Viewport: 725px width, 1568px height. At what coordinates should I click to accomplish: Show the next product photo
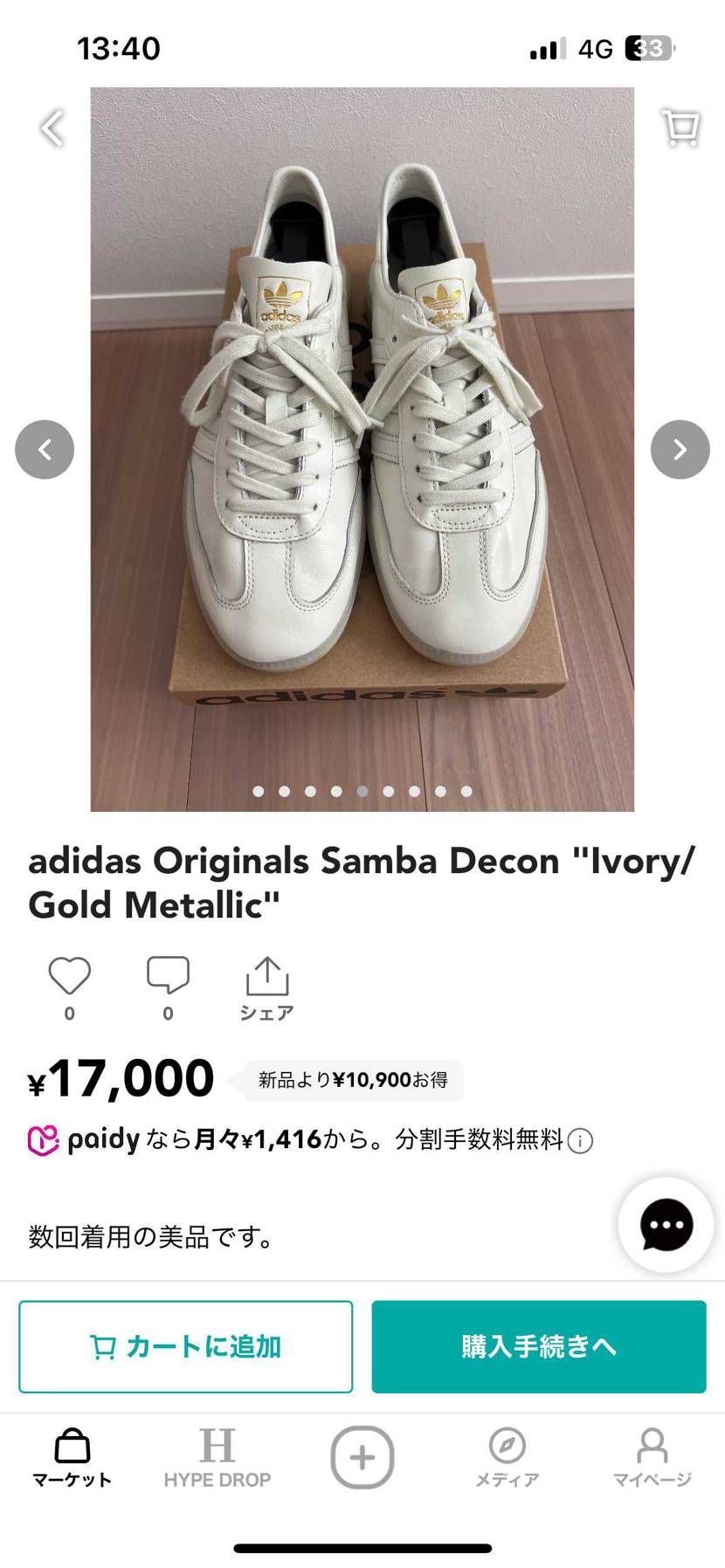click(x=679, y=449)
